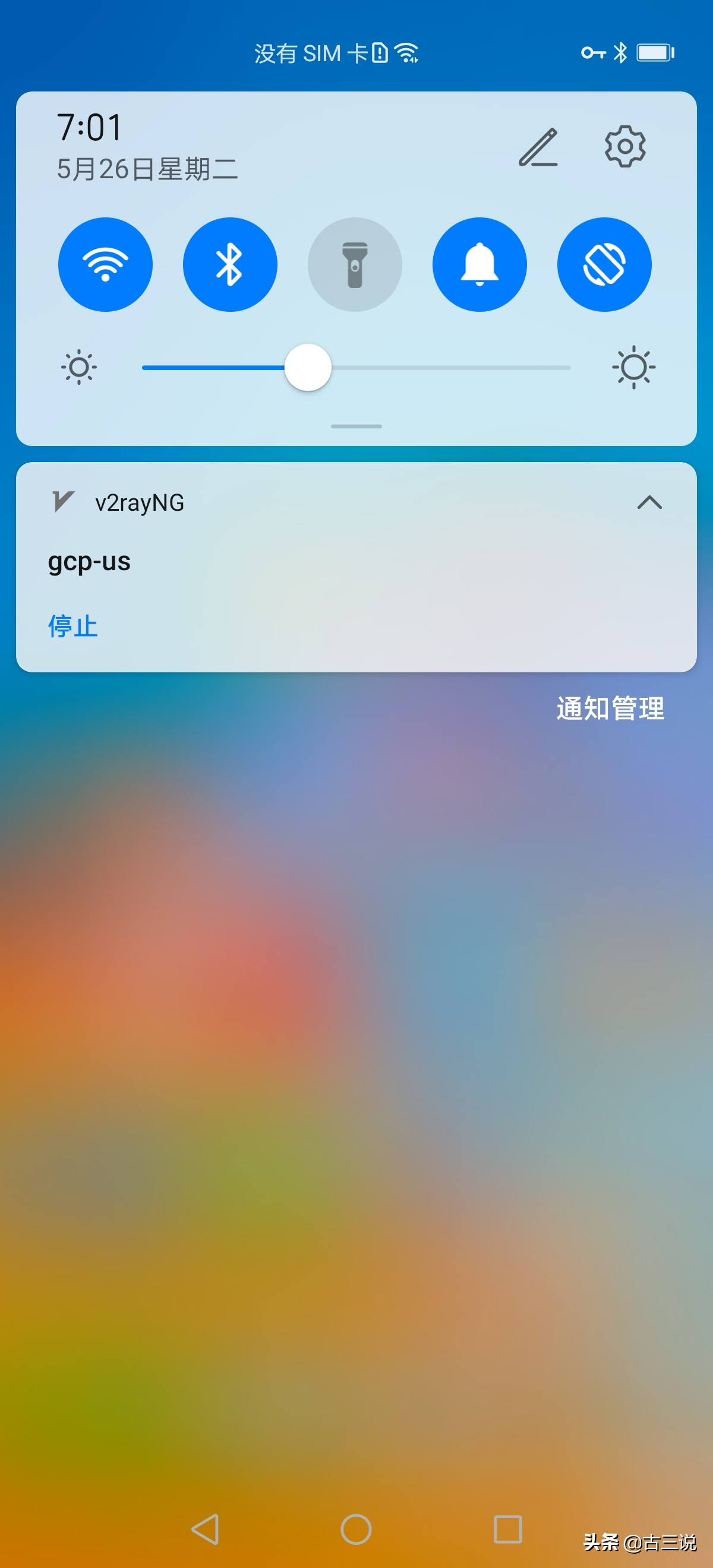Viewport: 713px width, 1568px height.
Task: Stop the gcp-us connection via 停止
Action: [72, 626]
